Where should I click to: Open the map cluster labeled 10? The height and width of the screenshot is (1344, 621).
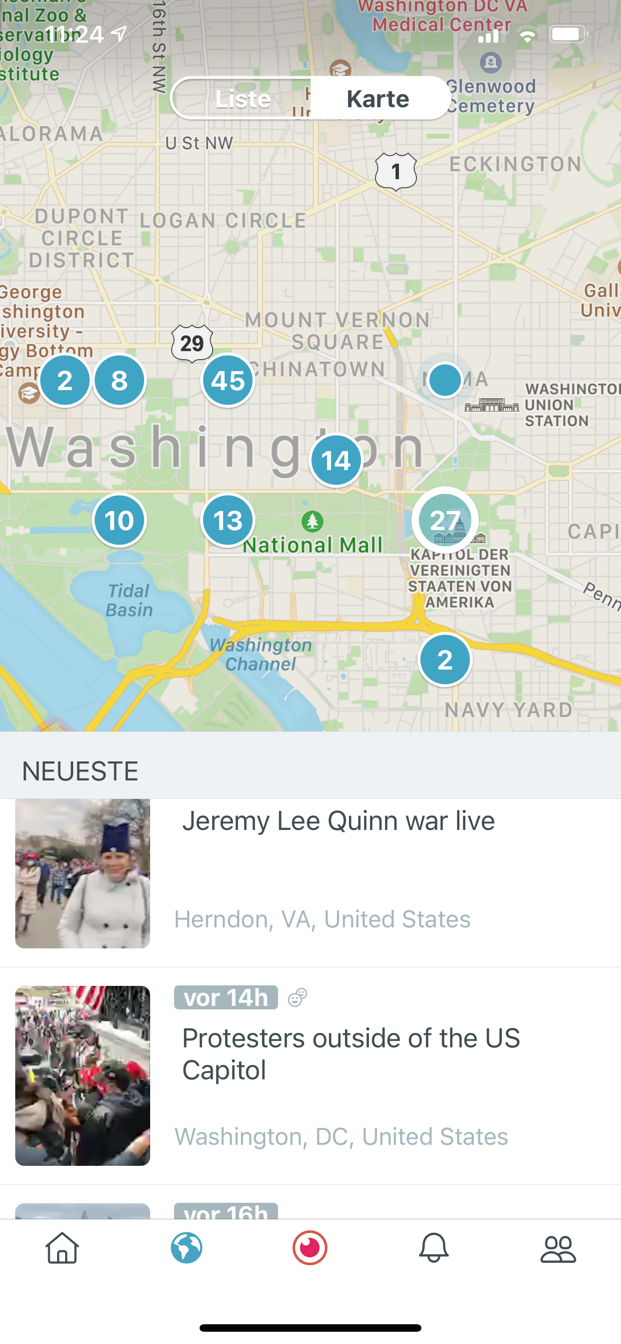[x=119, y=520]
